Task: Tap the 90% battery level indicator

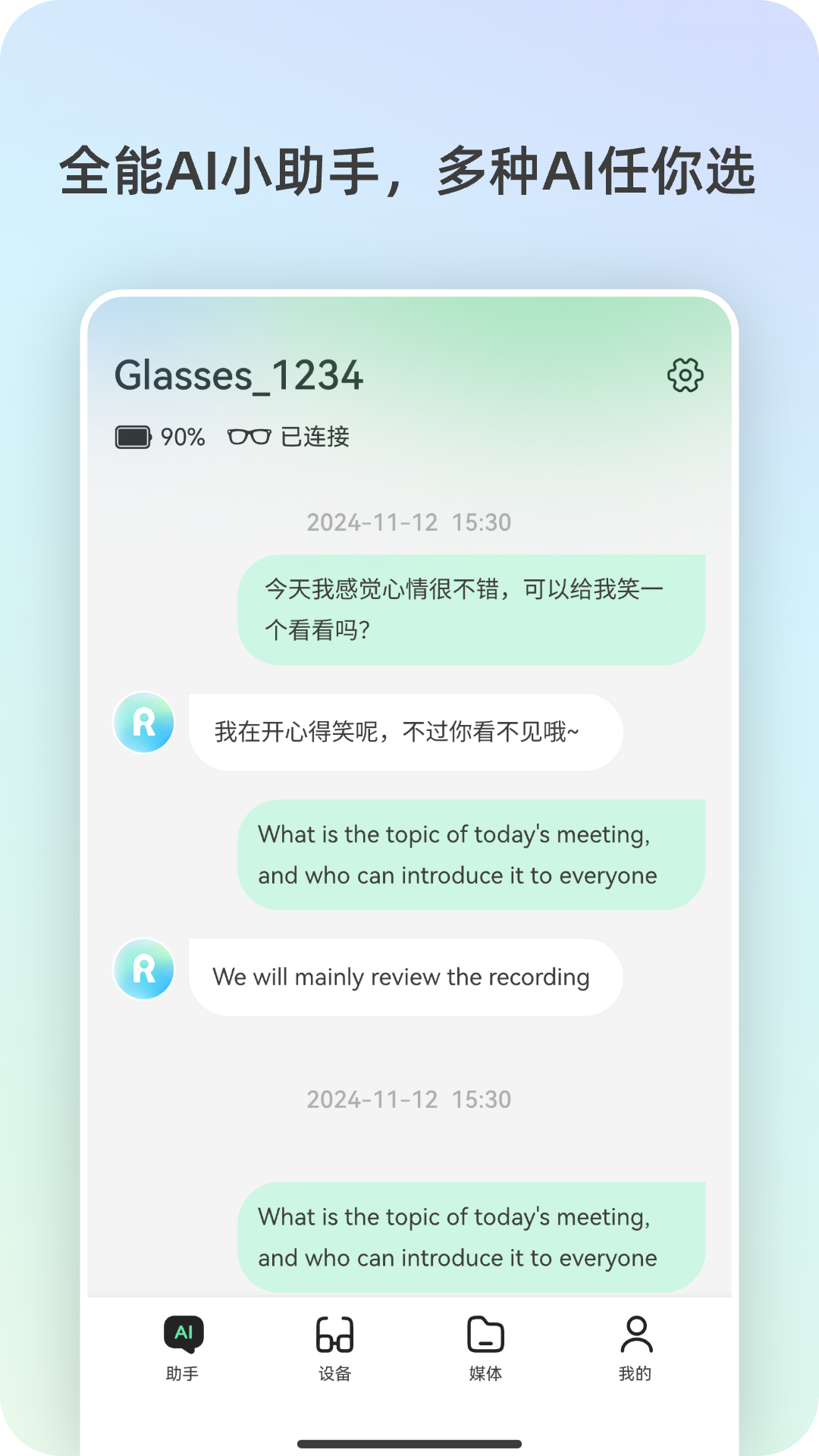Action: (x=182, y=437)
